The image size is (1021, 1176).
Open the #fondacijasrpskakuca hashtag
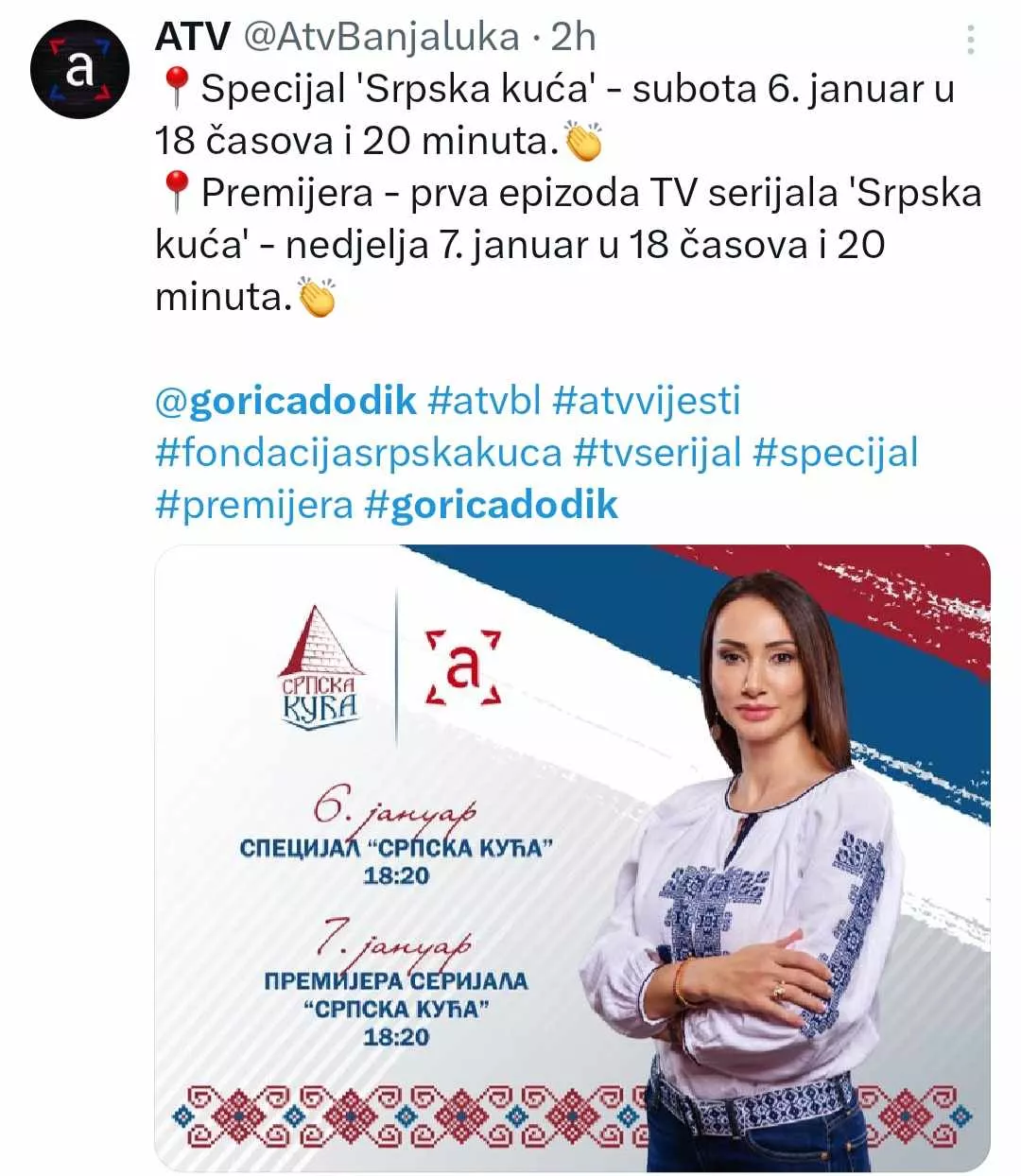[358, 453]
